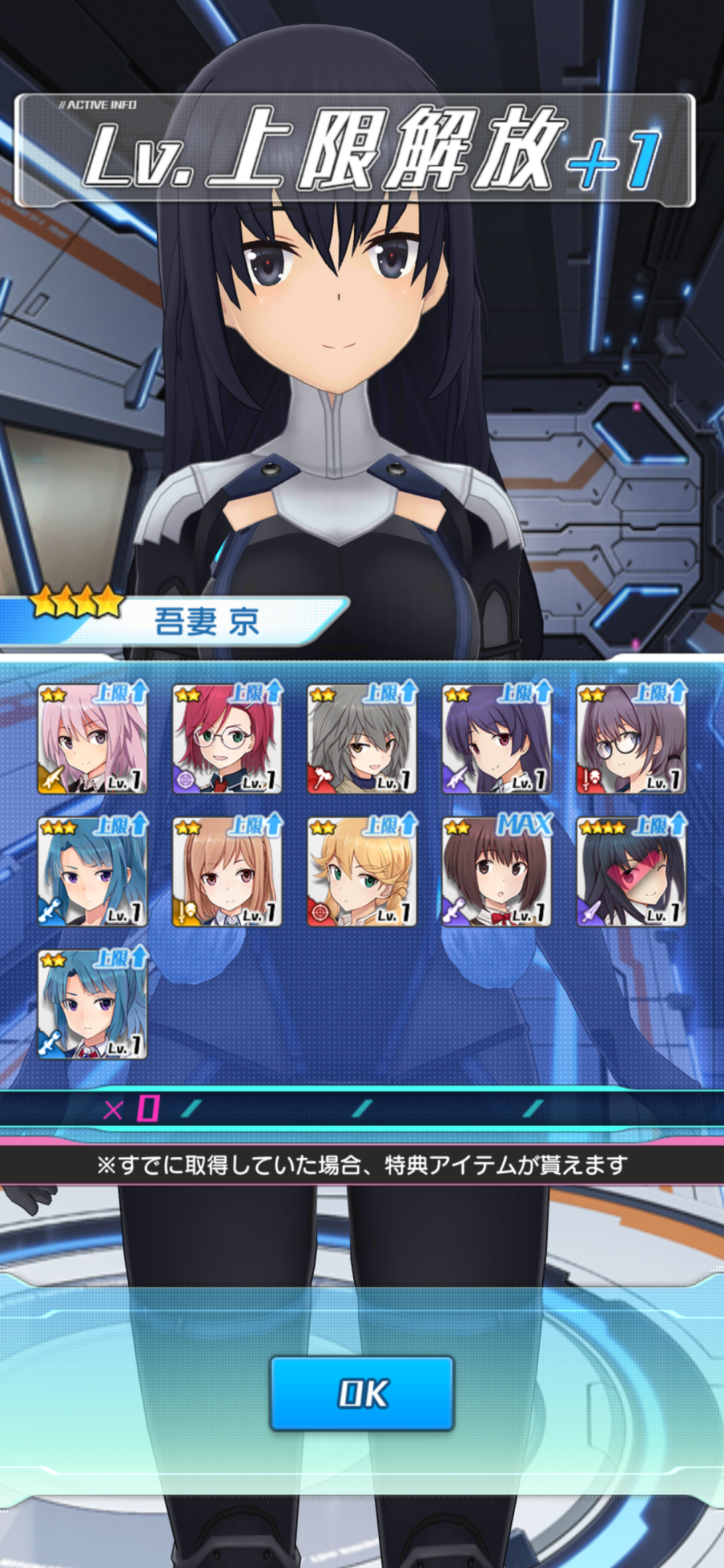This screenshot has width=724, height=1568.
Task: Select the four-star visor character card
Action: pos(631,872)
